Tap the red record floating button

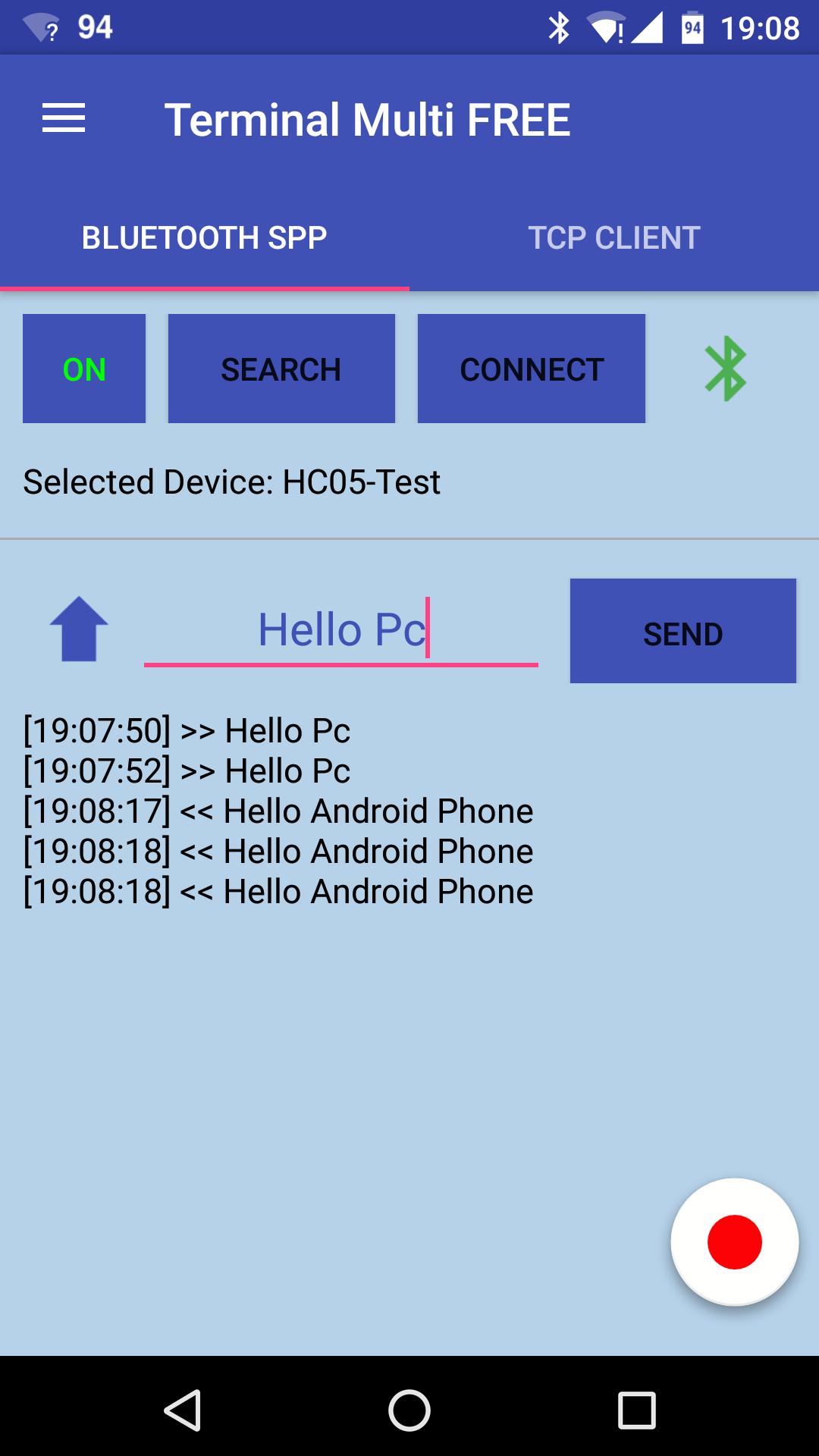click(734, 1242)
